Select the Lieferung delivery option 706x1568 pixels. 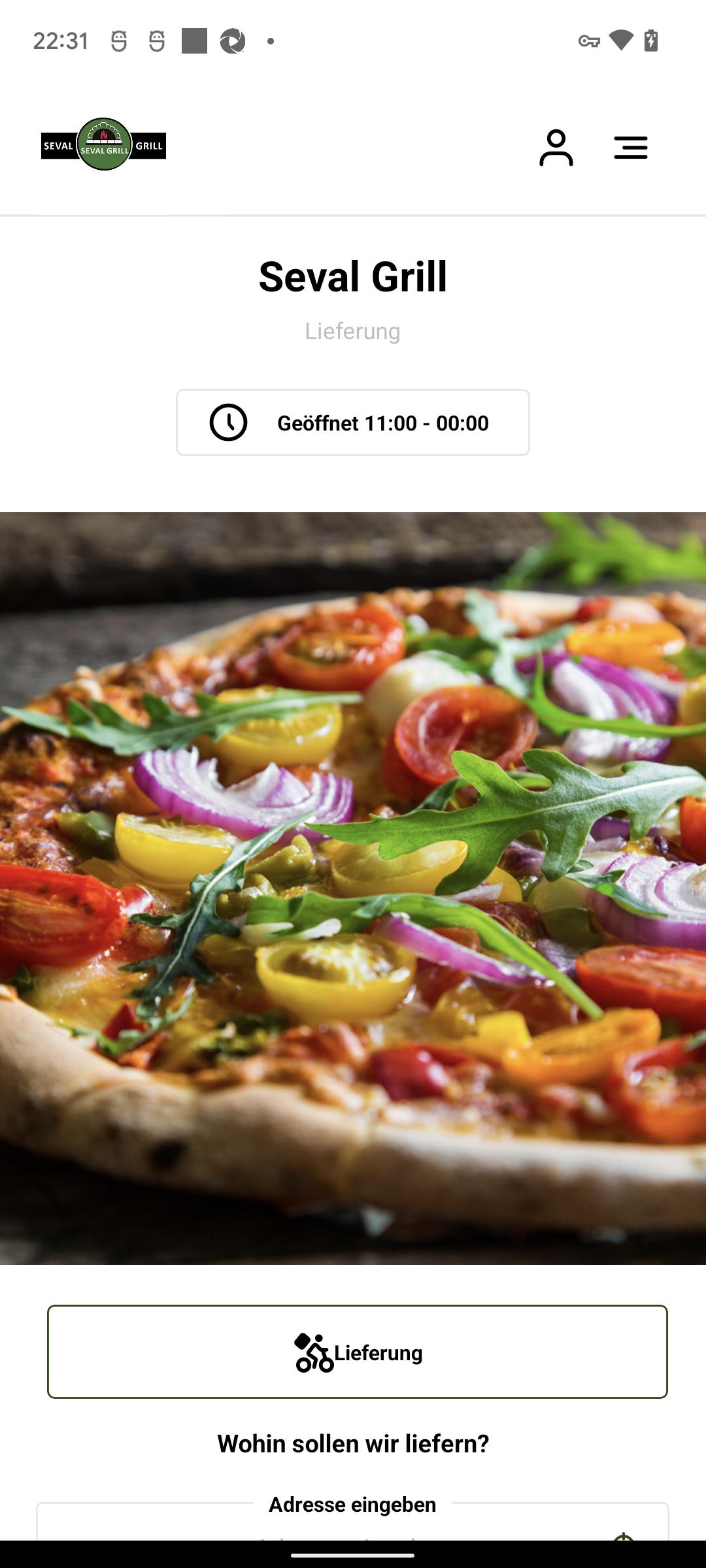(357, 1352)
